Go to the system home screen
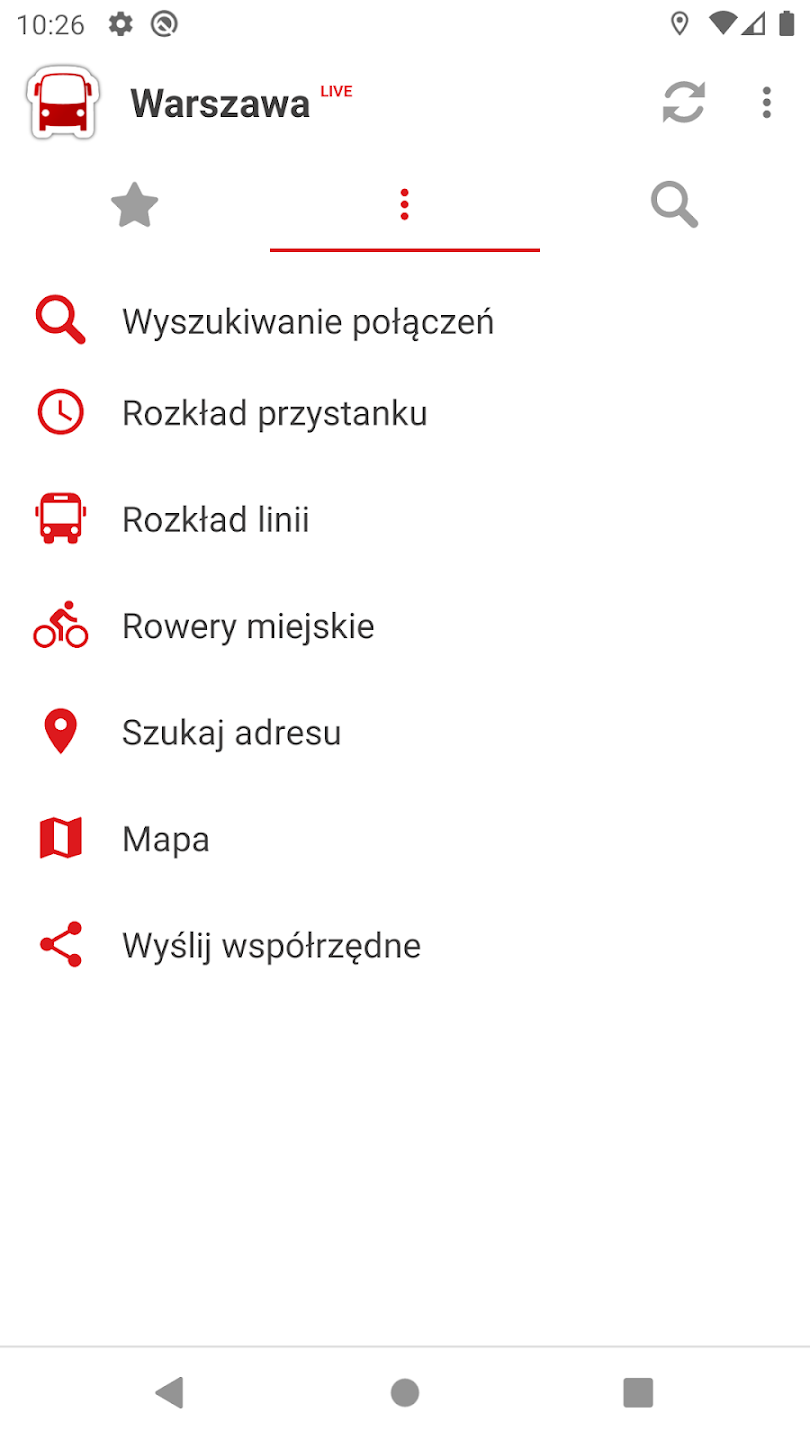This screenshot has width=810, height=1440. [x=405, y=1392]
